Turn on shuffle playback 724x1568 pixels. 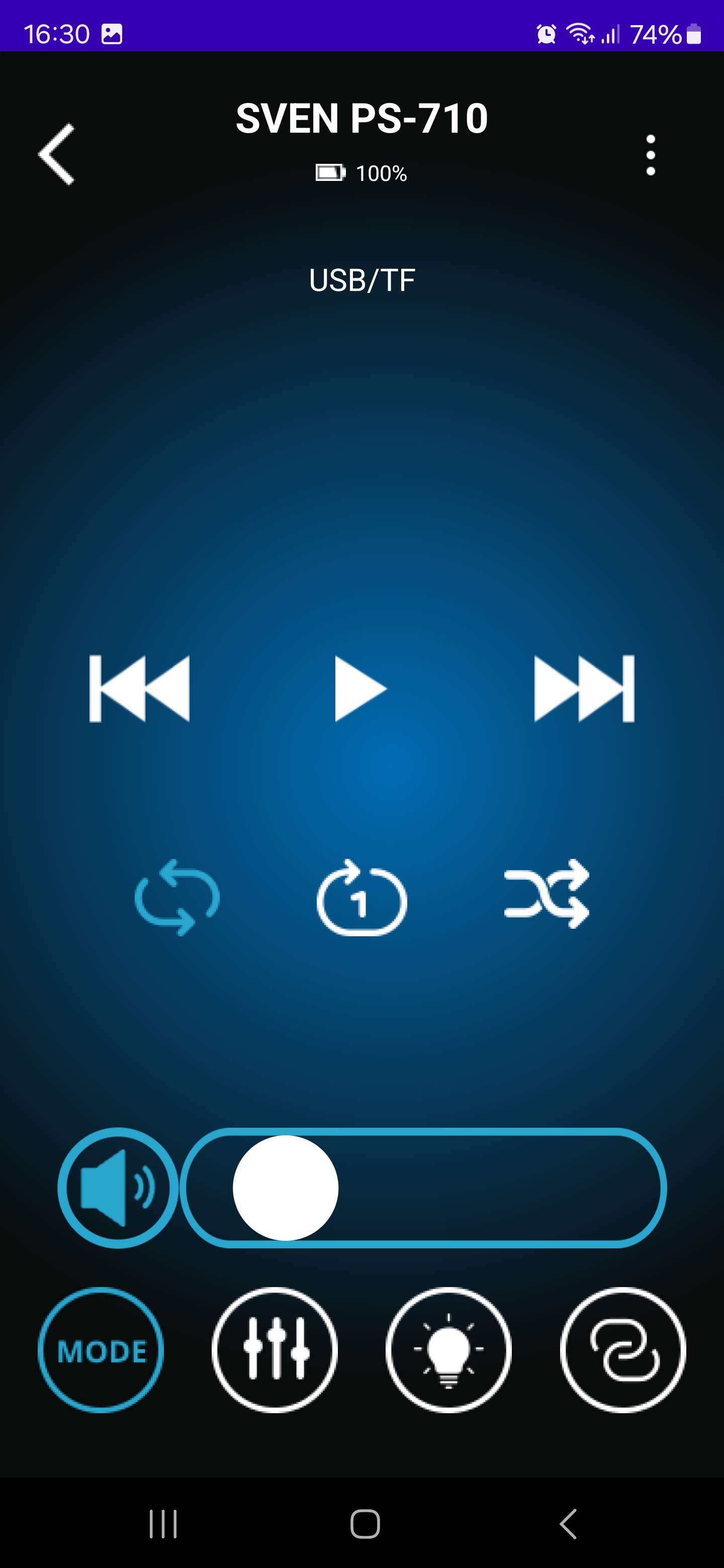[x=546, y=894]
